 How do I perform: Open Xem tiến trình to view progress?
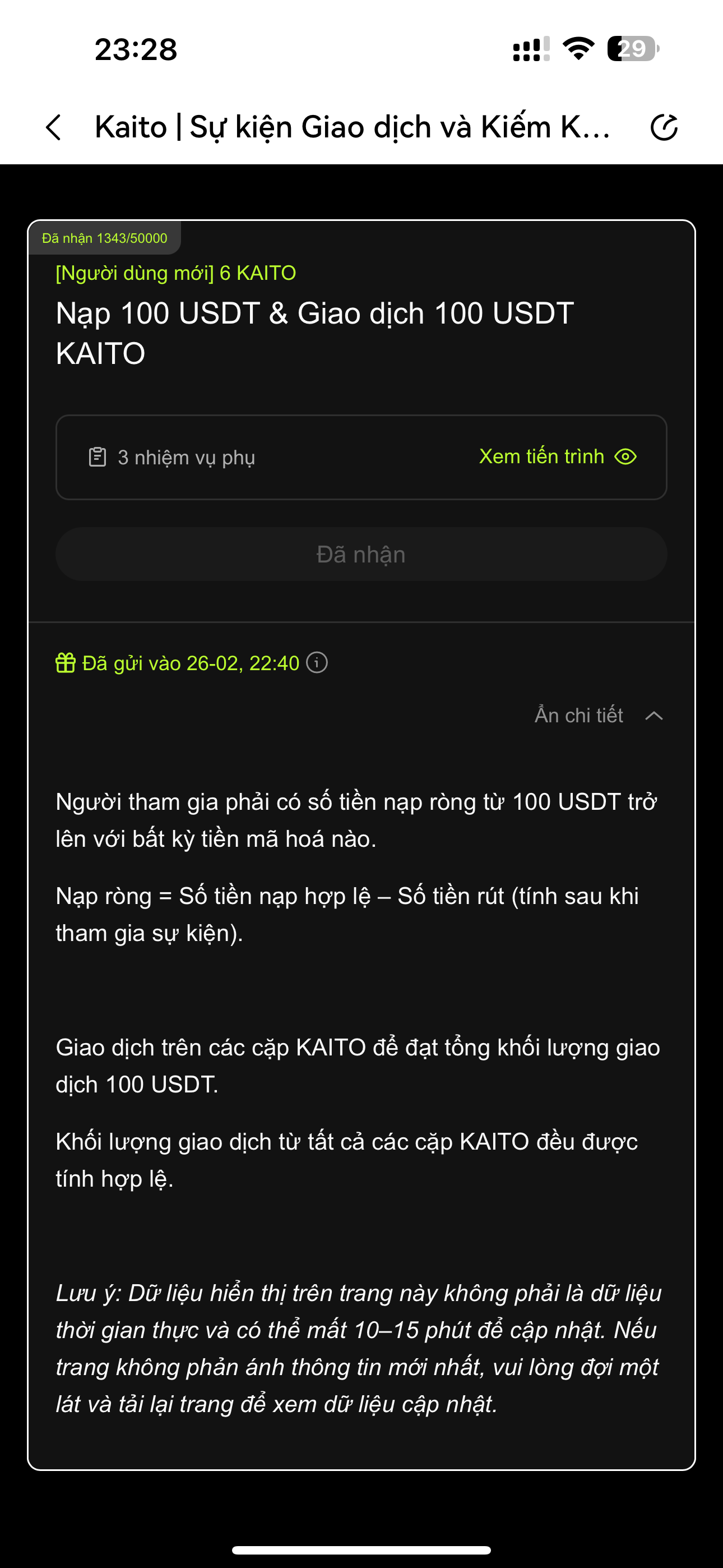tap(557, 456)
